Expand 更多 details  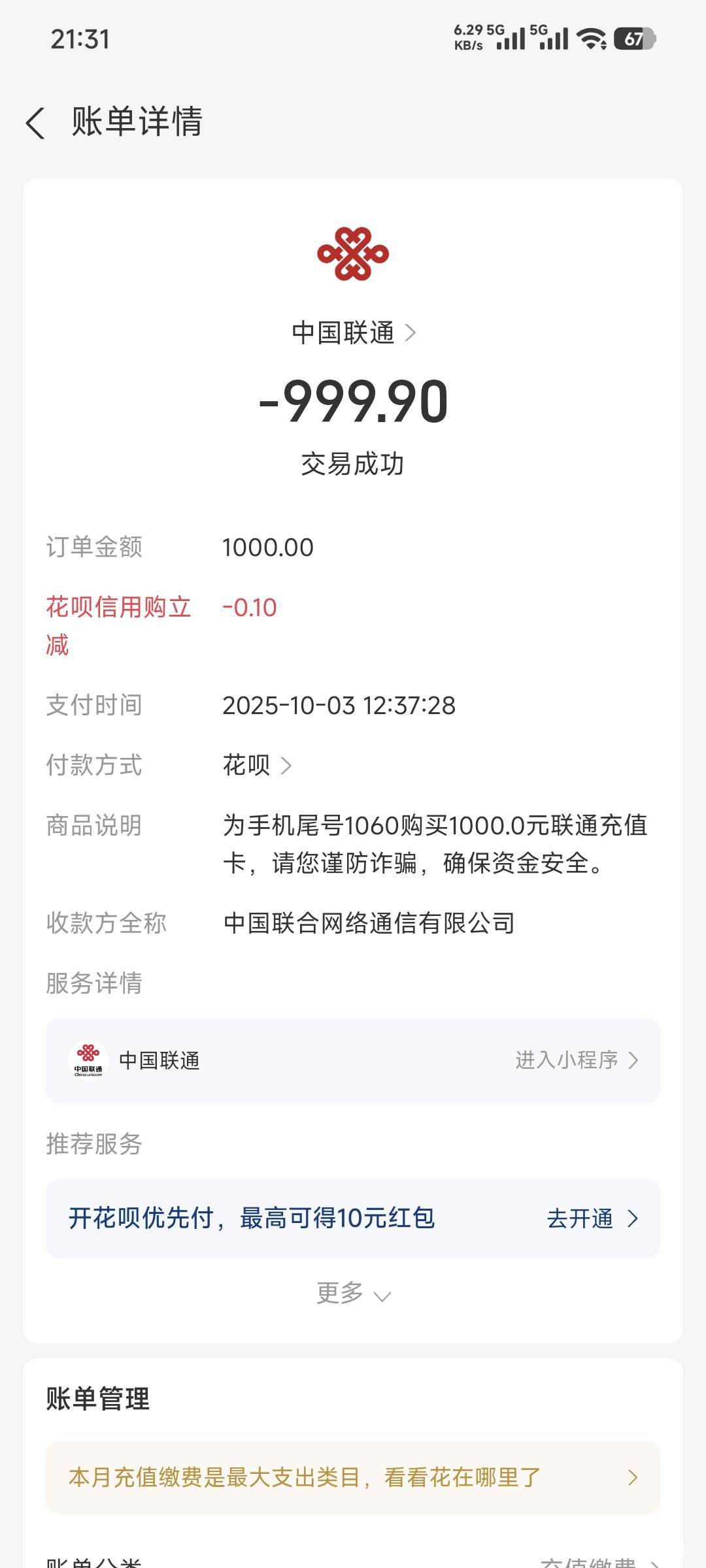point(353,1293)
